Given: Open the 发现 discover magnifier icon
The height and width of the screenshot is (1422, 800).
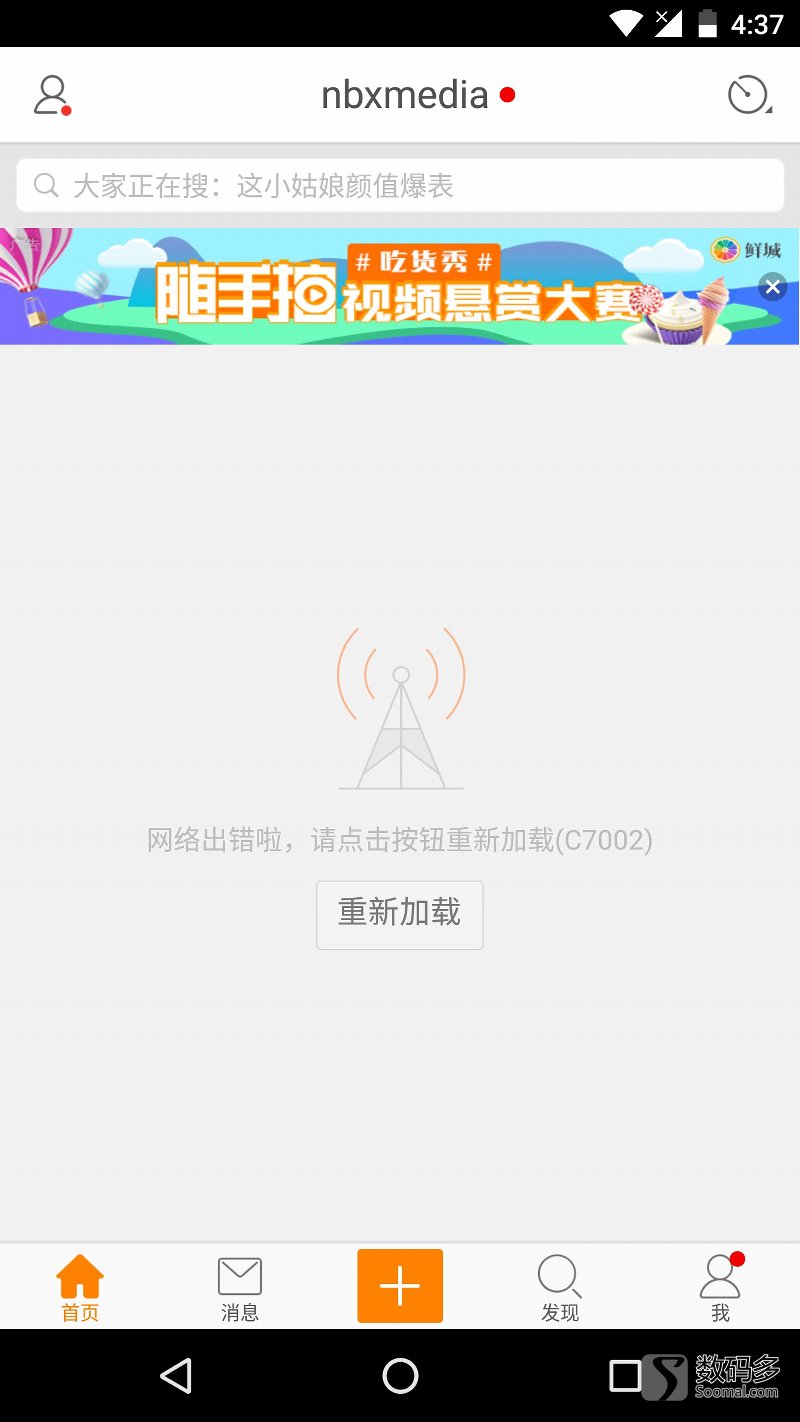Looking at the screenshot, I should 560,1275.
